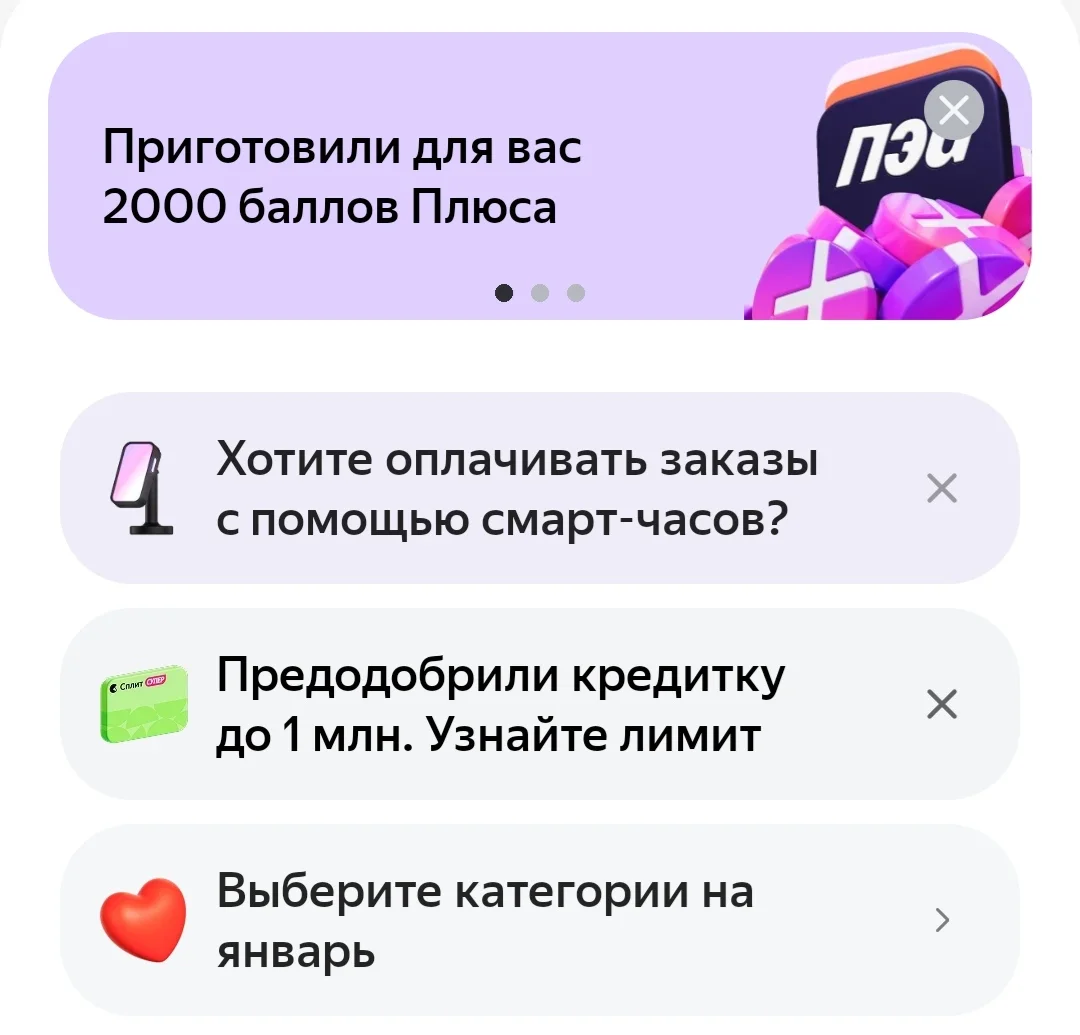Viewport: 1080px width, 1035px height.
Task: Dismiss the pre-approved кредитку offer
Action: coord(942,704)
